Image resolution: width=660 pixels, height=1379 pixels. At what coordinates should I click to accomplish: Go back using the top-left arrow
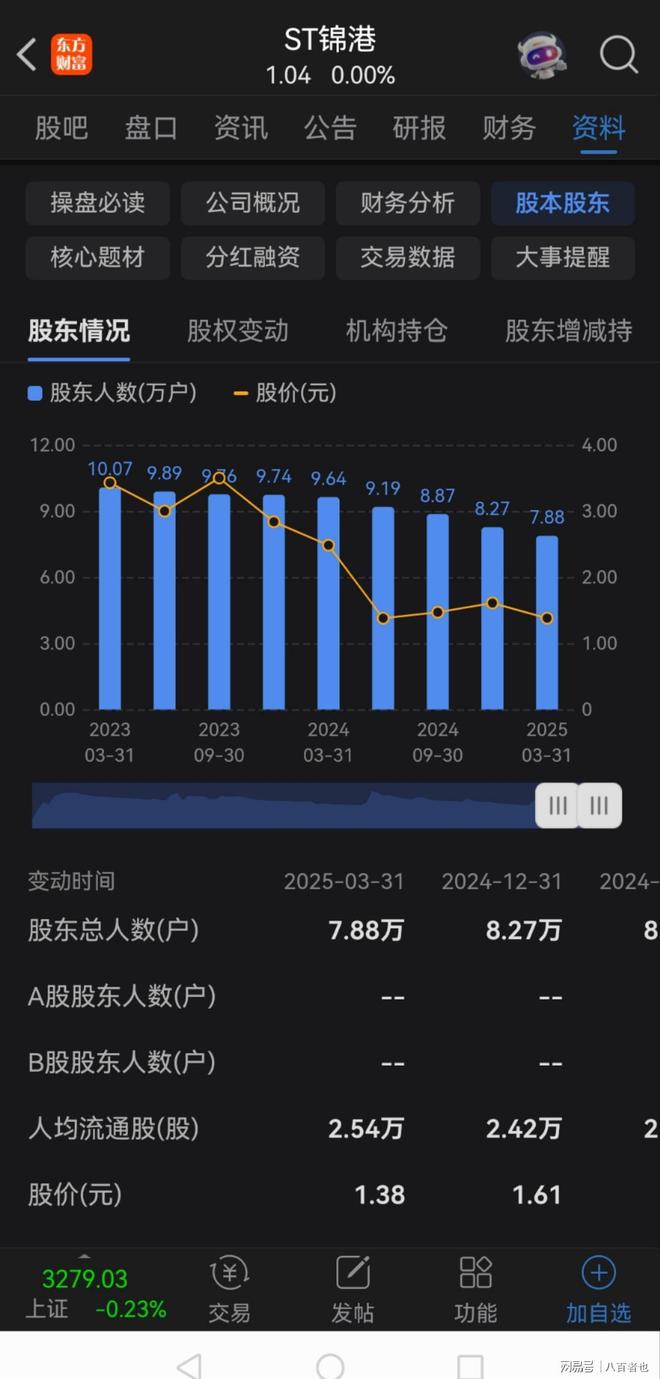[27, 55]
